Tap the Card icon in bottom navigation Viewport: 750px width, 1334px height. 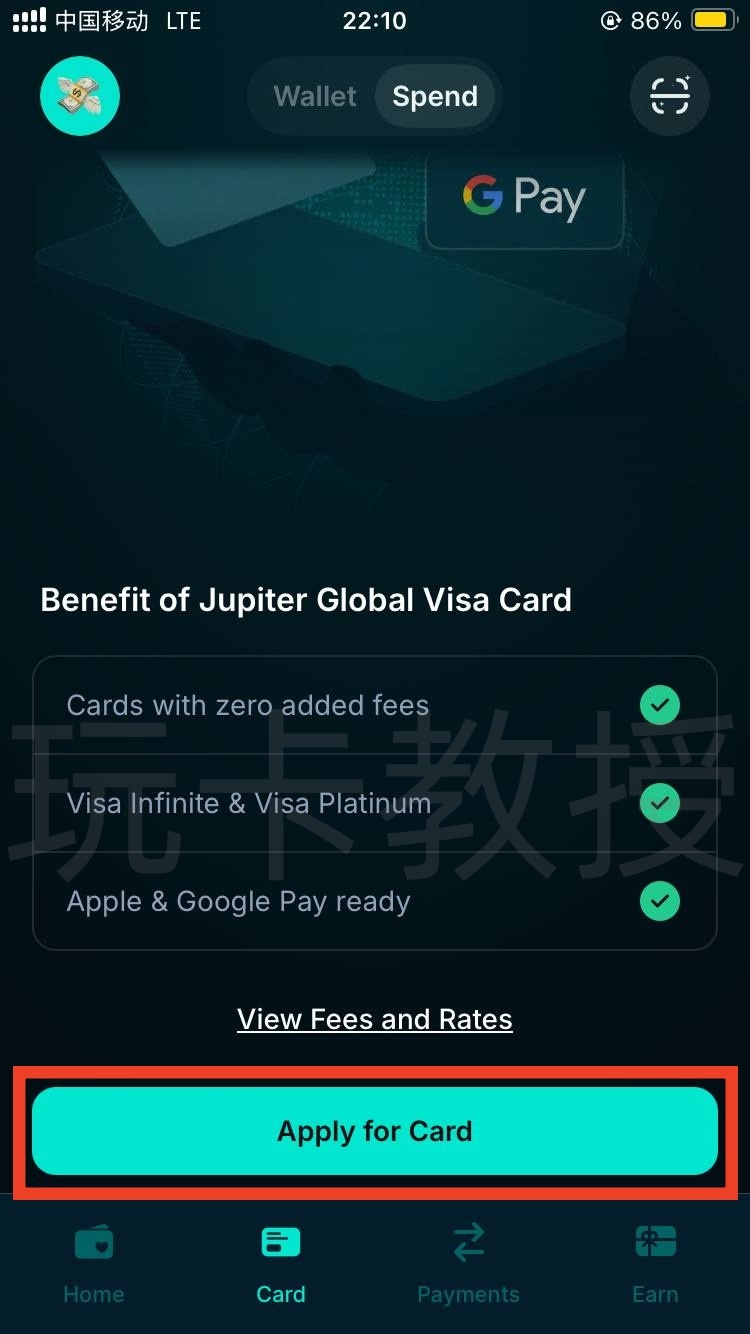tap(280, 1241)
